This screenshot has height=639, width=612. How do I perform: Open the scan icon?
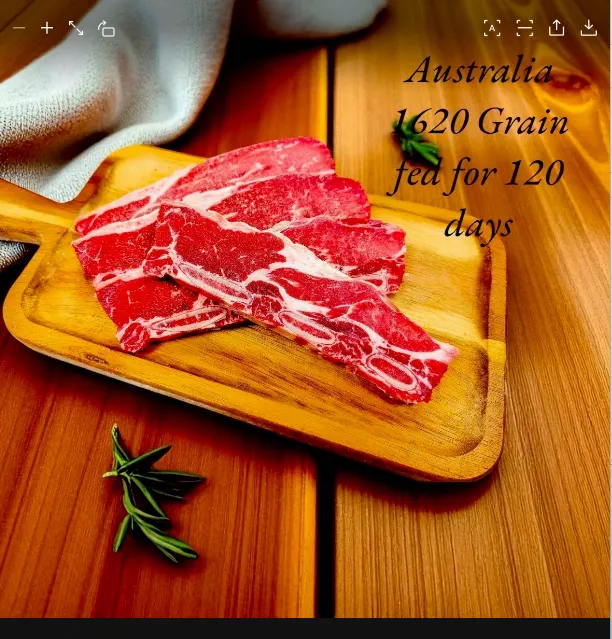(x=524, y=28)
